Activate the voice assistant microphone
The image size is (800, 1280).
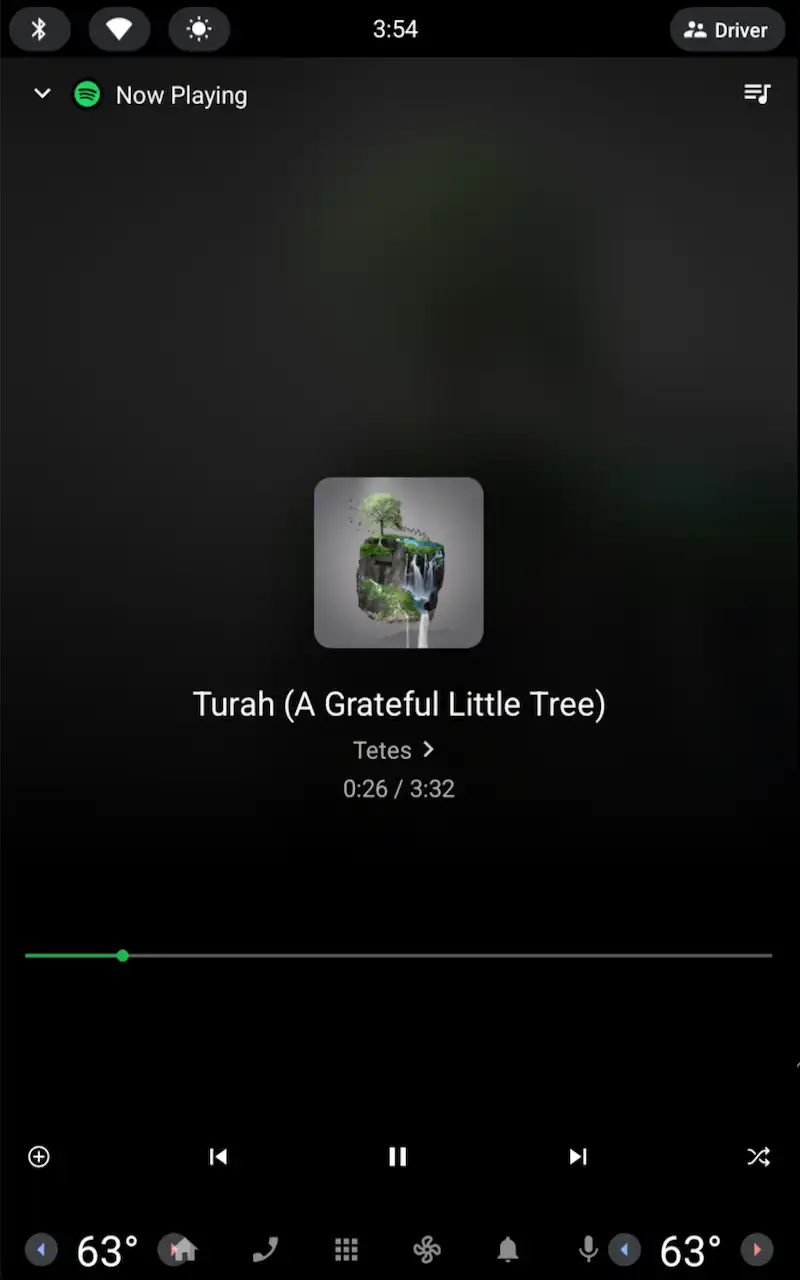coord(589,1250)
